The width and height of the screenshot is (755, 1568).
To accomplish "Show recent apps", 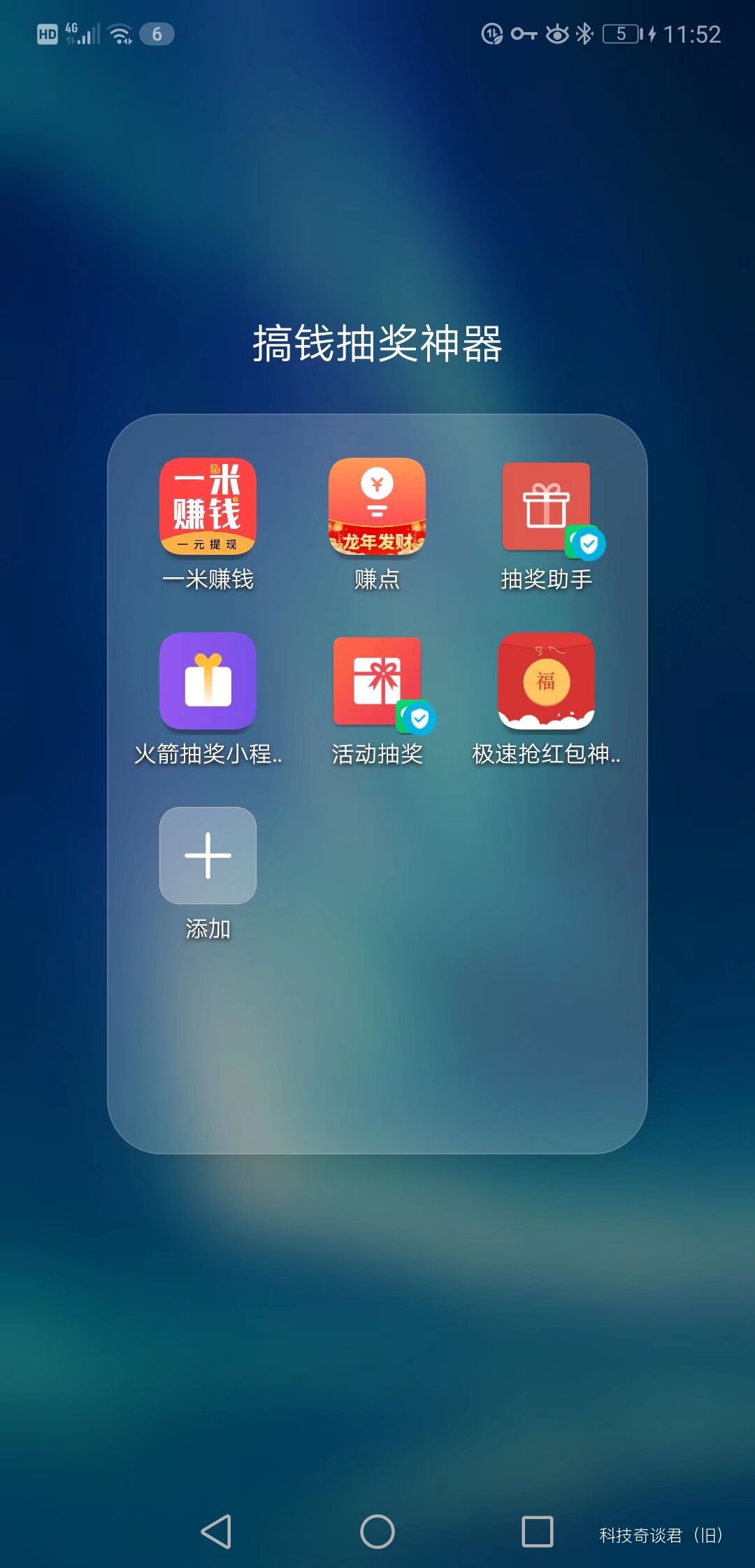I will 538,1532.
